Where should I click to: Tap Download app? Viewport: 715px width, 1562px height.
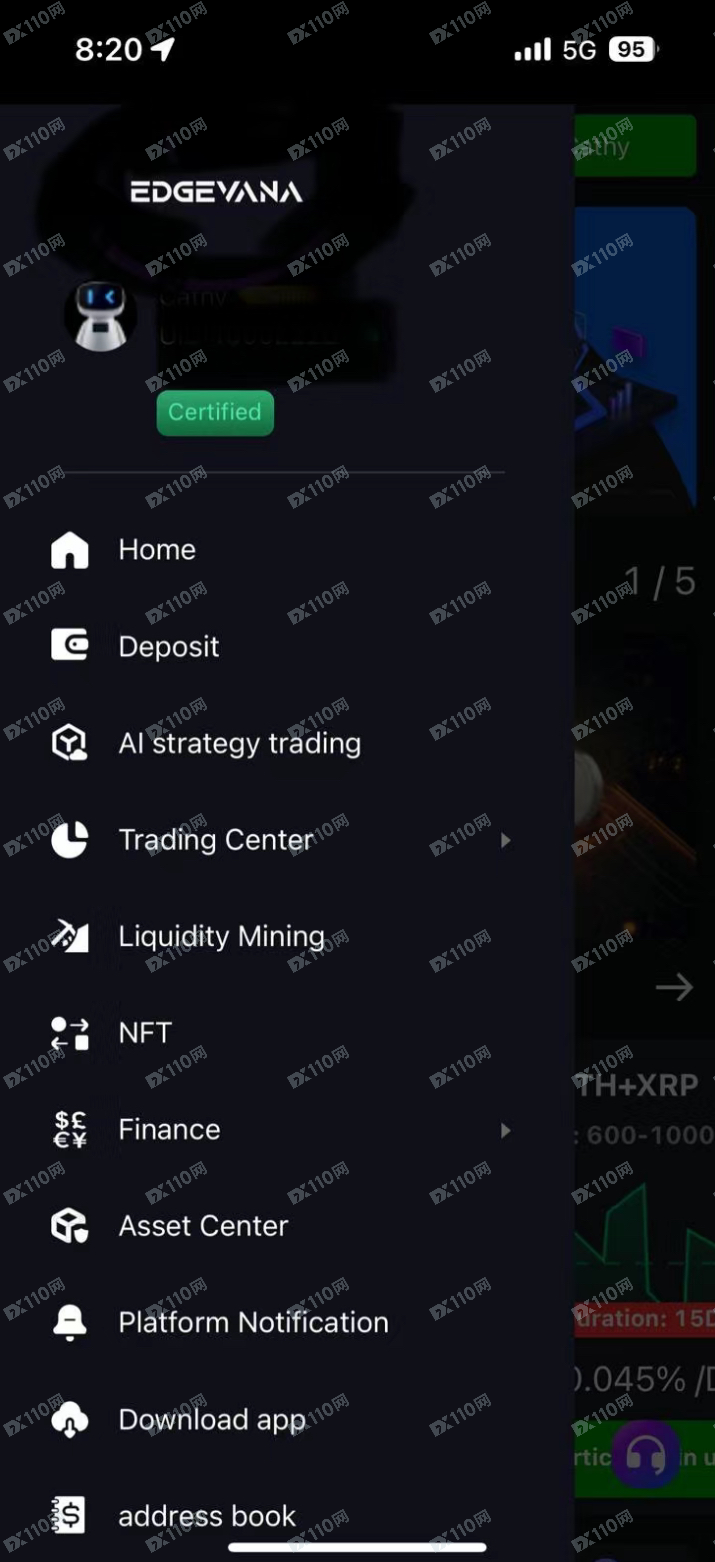211,1419
